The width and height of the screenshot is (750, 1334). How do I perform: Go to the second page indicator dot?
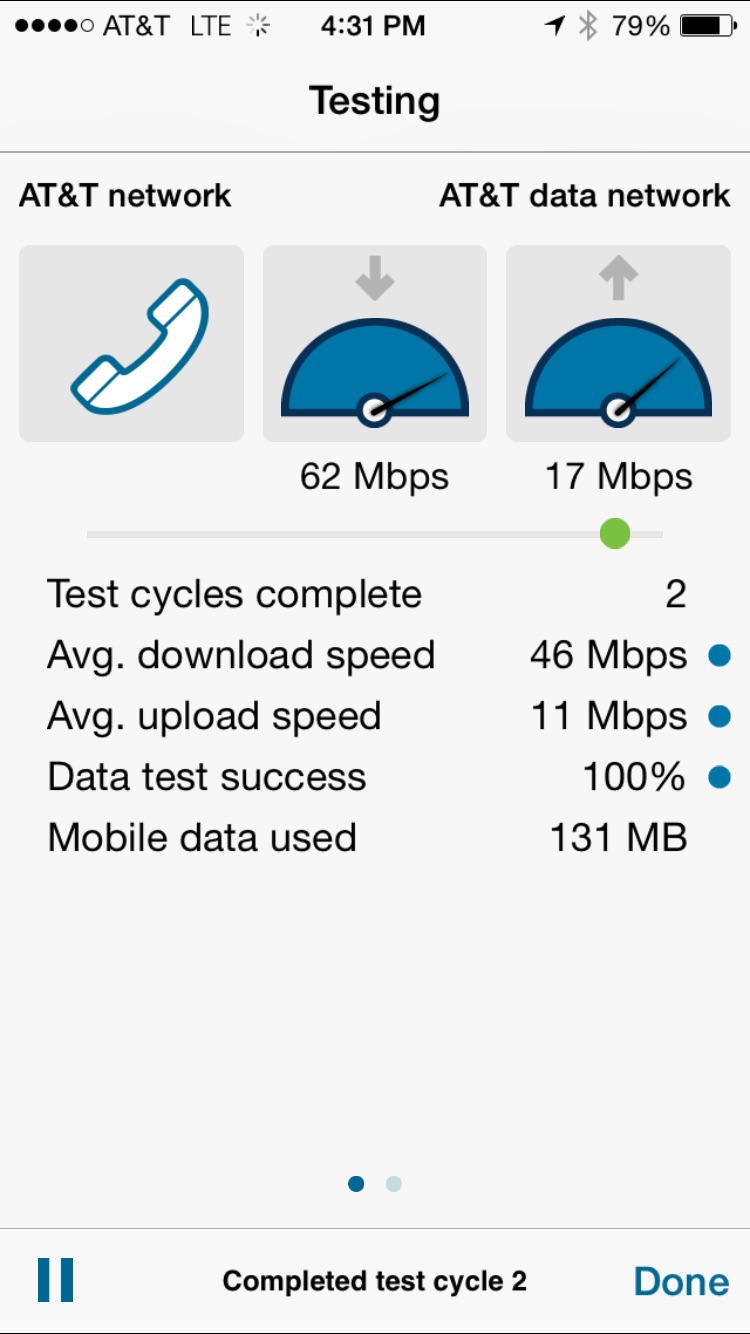(x=394, y=1184)
